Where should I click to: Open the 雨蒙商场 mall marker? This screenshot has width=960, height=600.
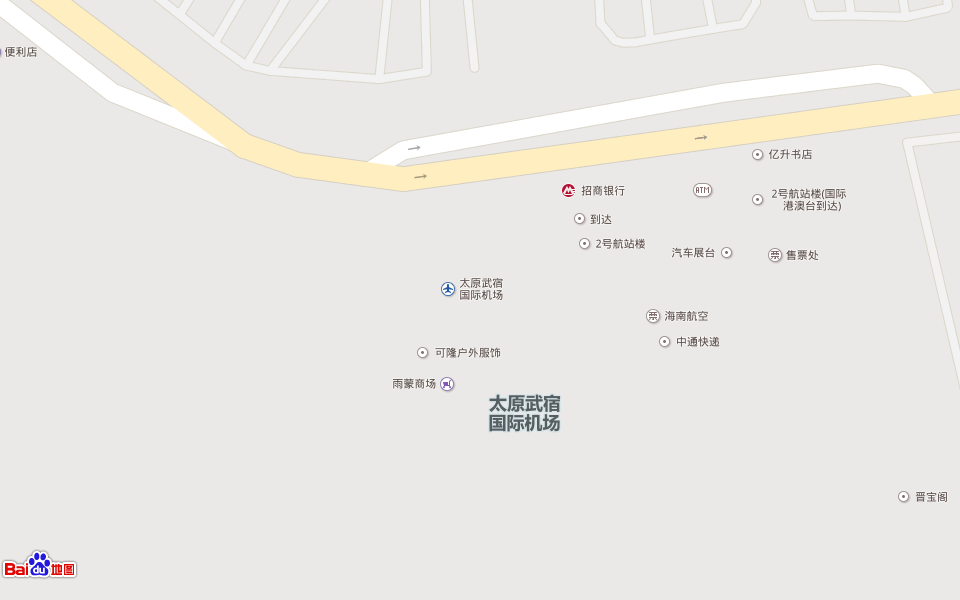pyautogui.click(x=447, y=384)
